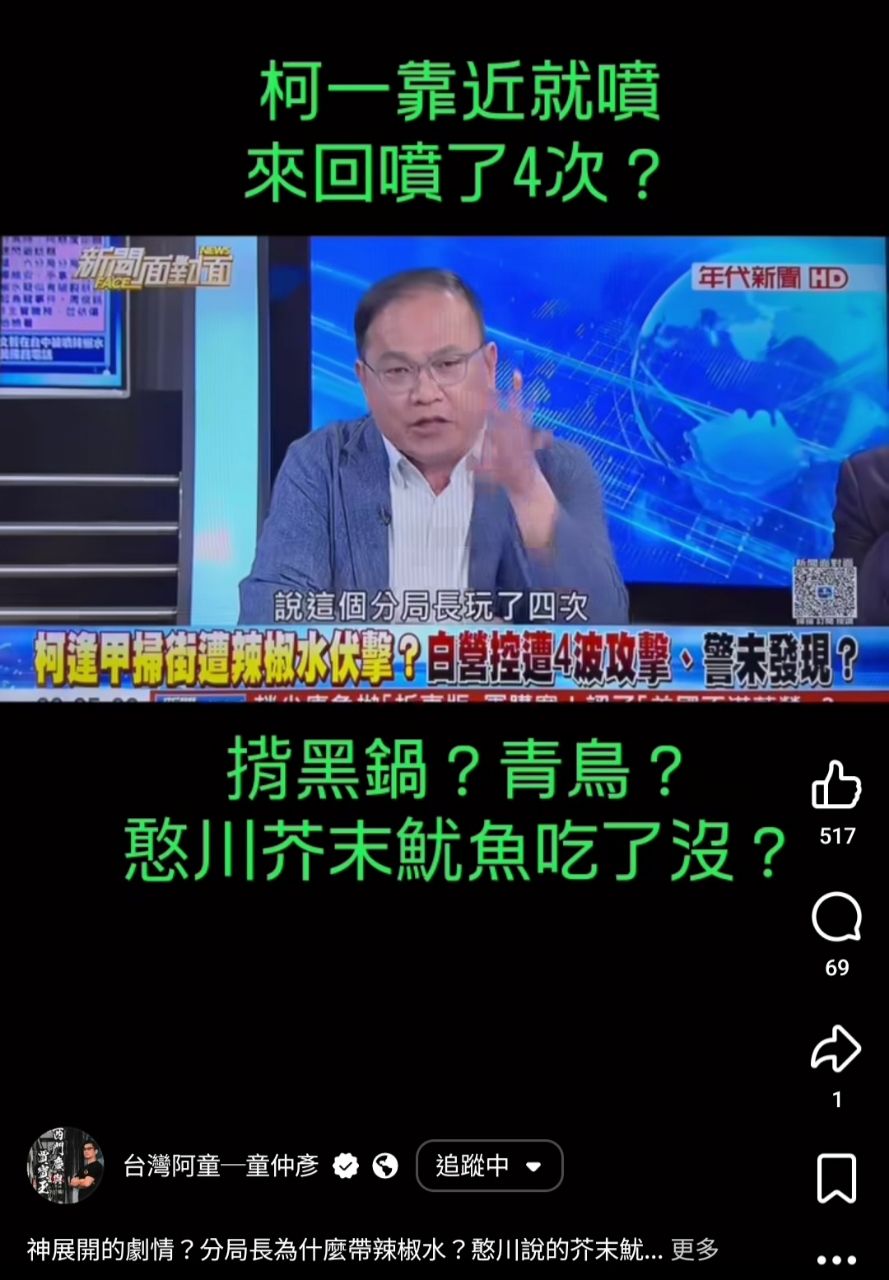Click the blue verified checkmark badge
Viewport: 889px width, 1280px height.
[x=345, y=1165]
